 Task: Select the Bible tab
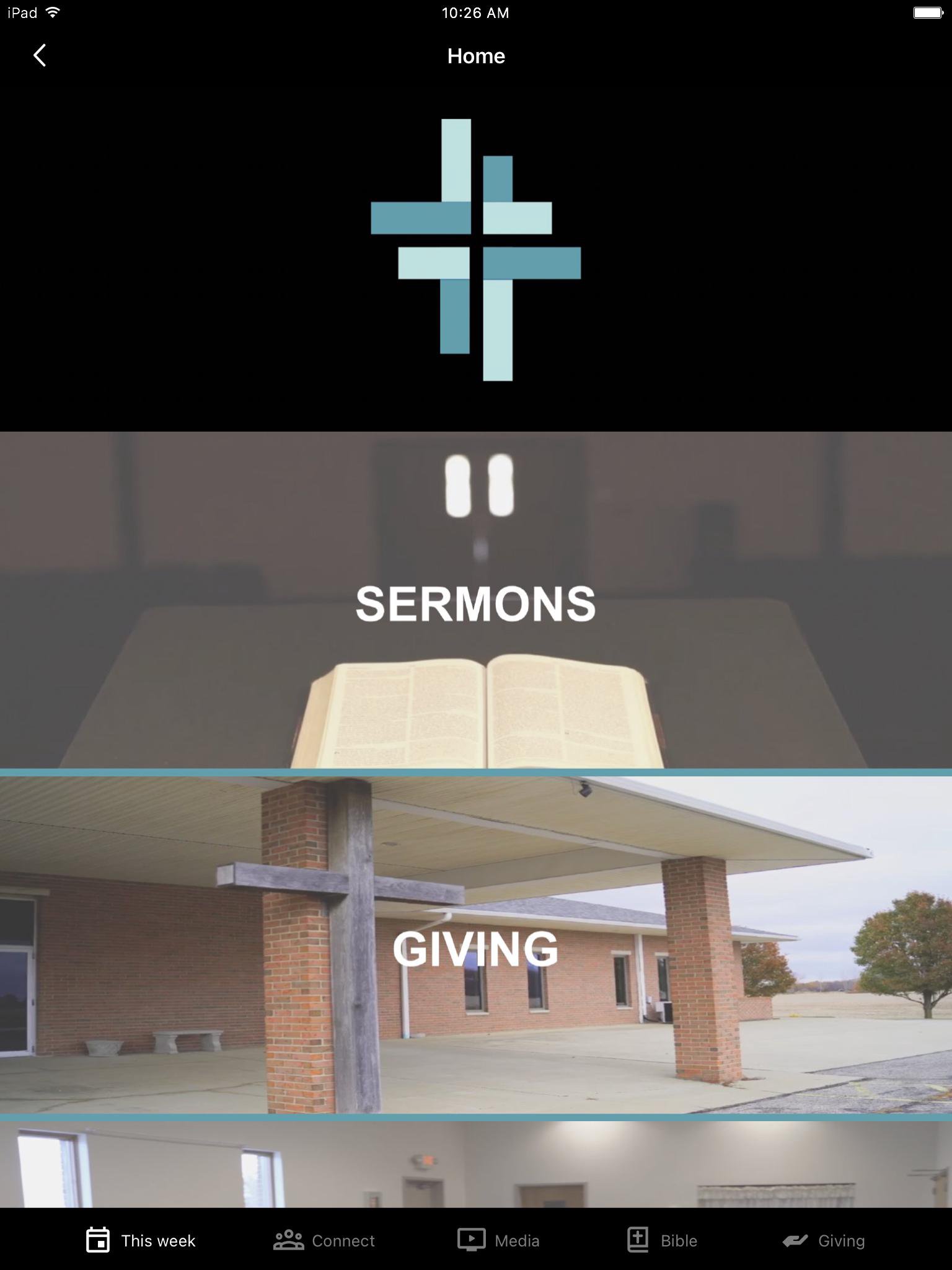pos(662,1240)
